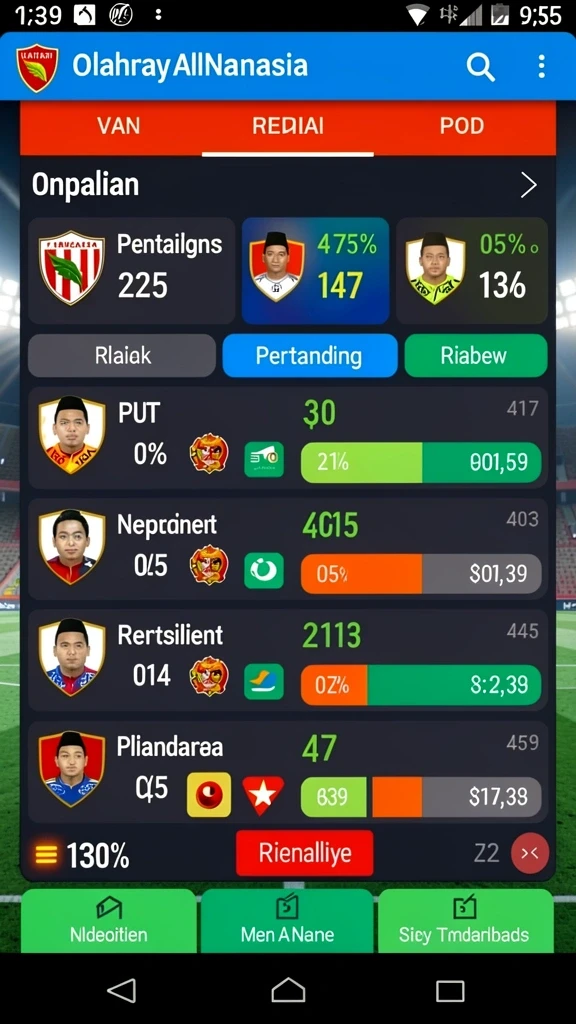This screenshot has height=1024, width=576.
Task: Switch to the POD tab
Action: [x=462, y=125]
